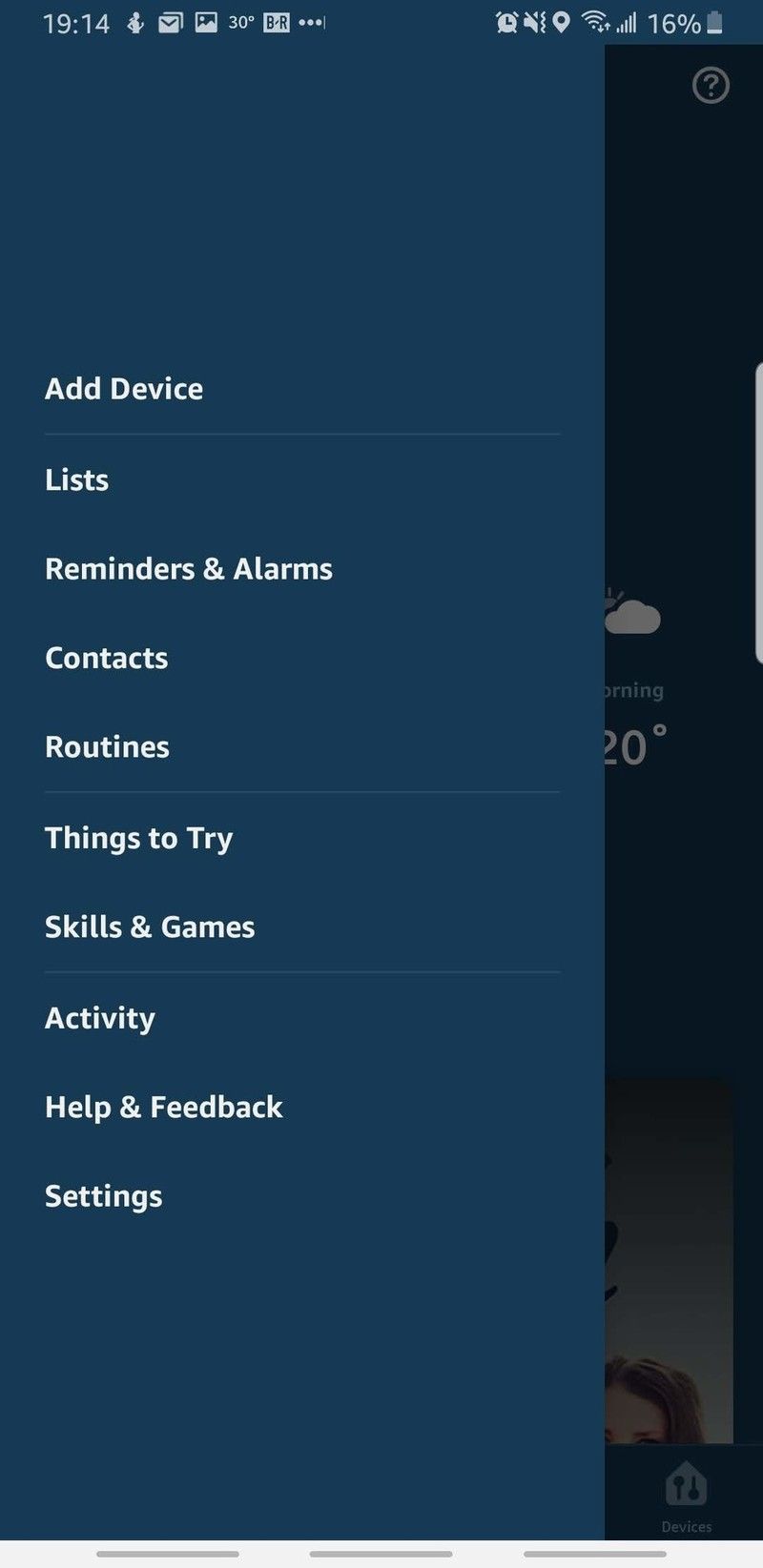View Routines
Image resolution: width=763 pixels, height=1568 pixels.
108,747
